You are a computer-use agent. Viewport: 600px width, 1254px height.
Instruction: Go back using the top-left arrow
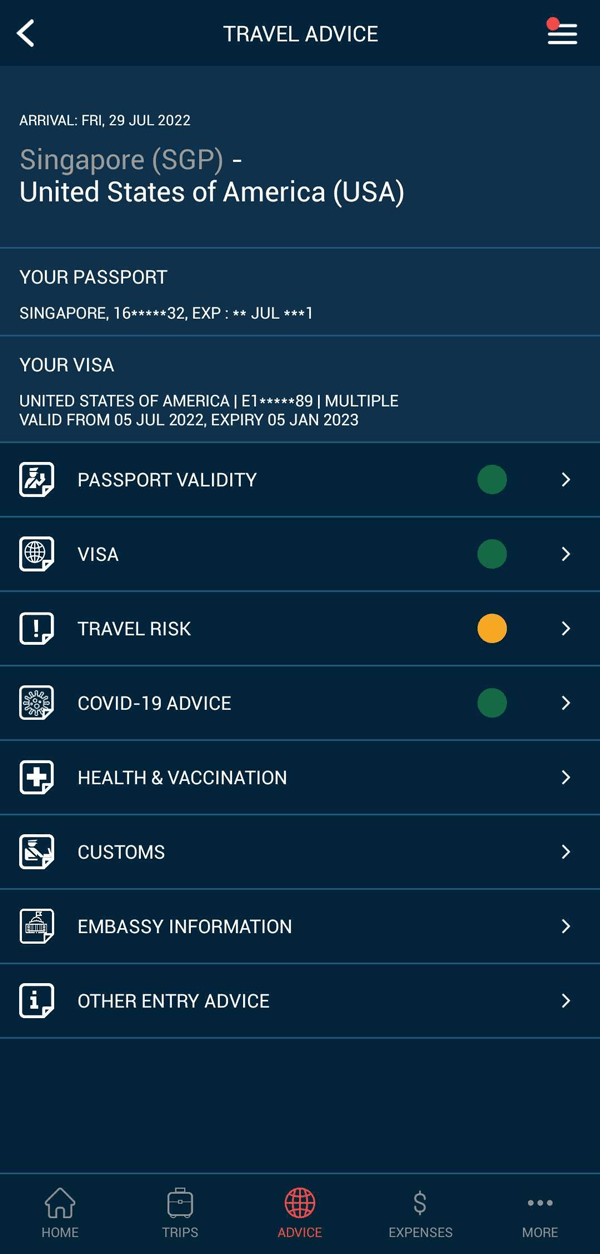[x=26, y=33]
